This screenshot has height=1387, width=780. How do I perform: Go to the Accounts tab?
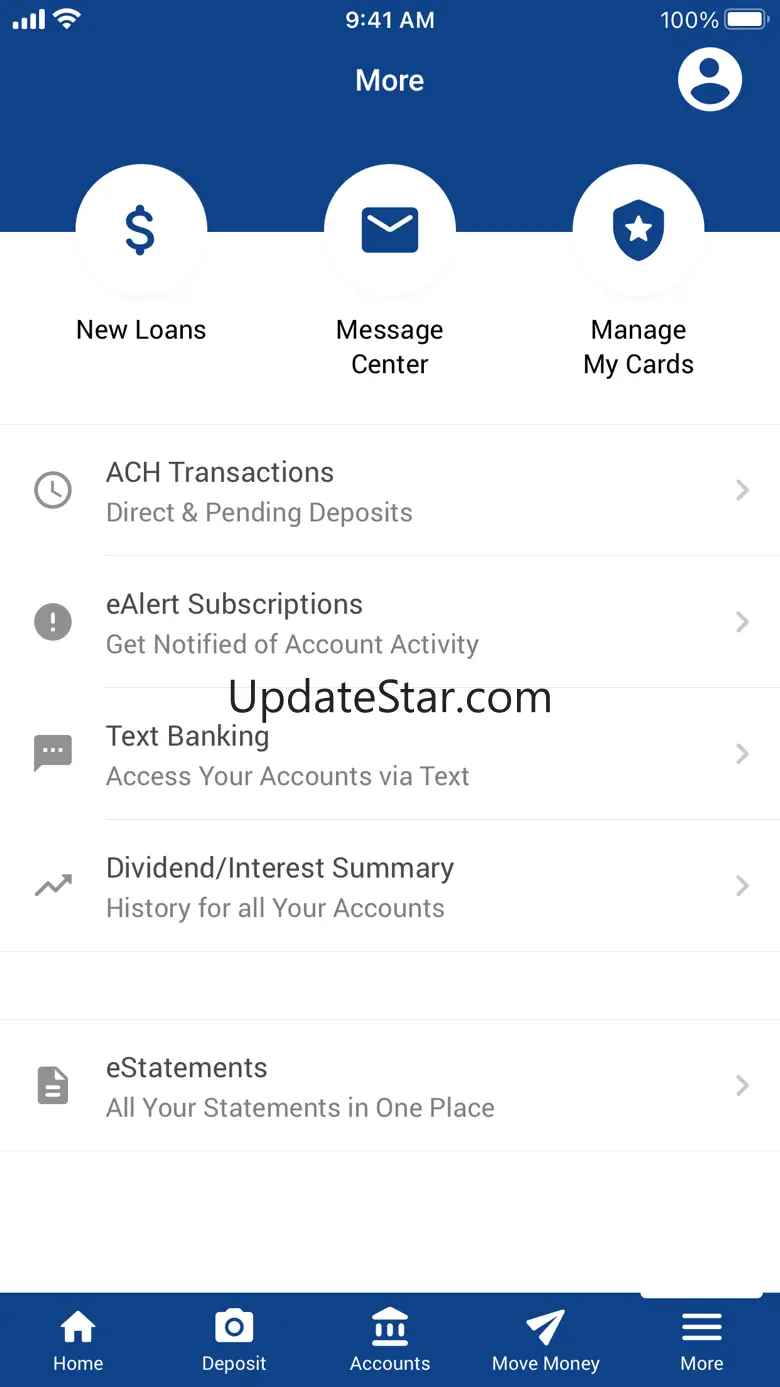click(390, 1340)
